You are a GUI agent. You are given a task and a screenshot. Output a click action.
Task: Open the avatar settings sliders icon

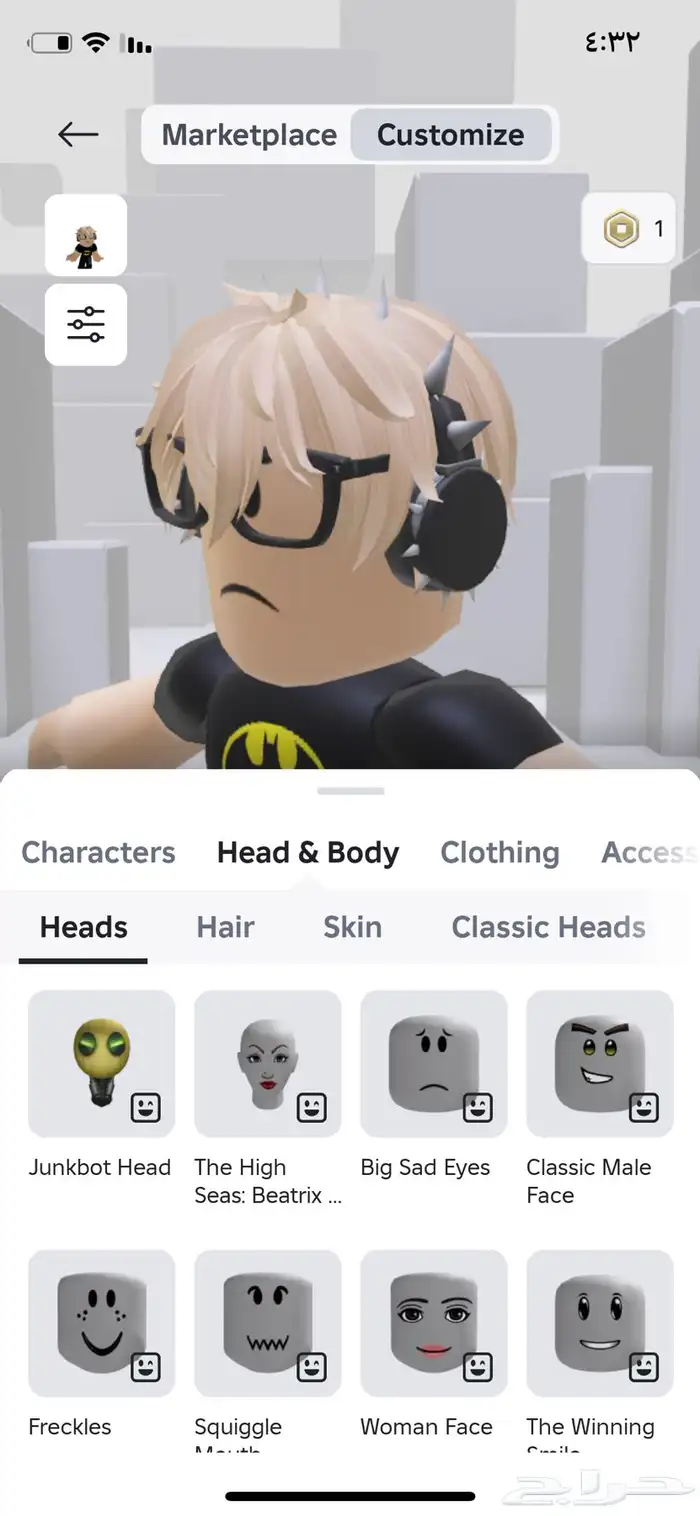point(86,325)
